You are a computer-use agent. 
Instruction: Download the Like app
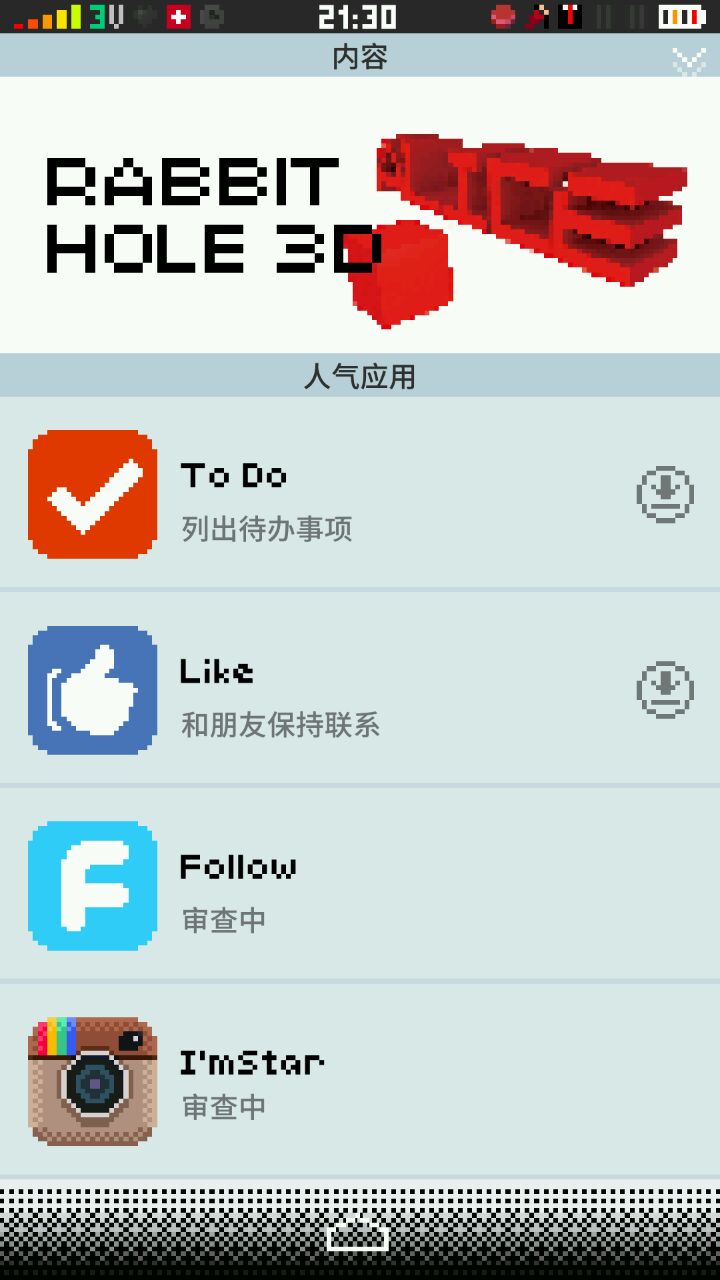click(x=665, y=690)
